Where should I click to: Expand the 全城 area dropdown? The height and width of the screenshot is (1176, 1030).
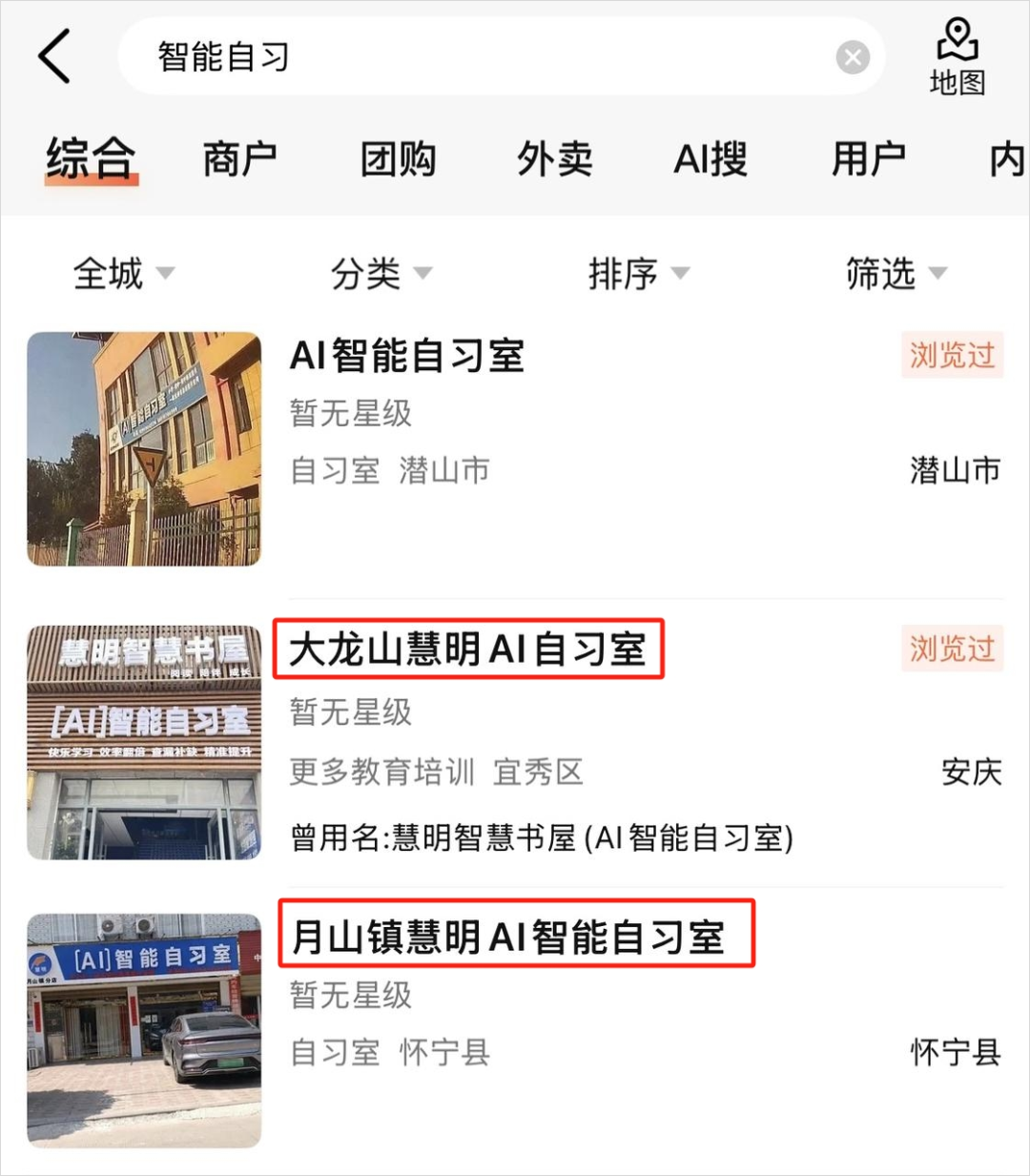[123, 274]
